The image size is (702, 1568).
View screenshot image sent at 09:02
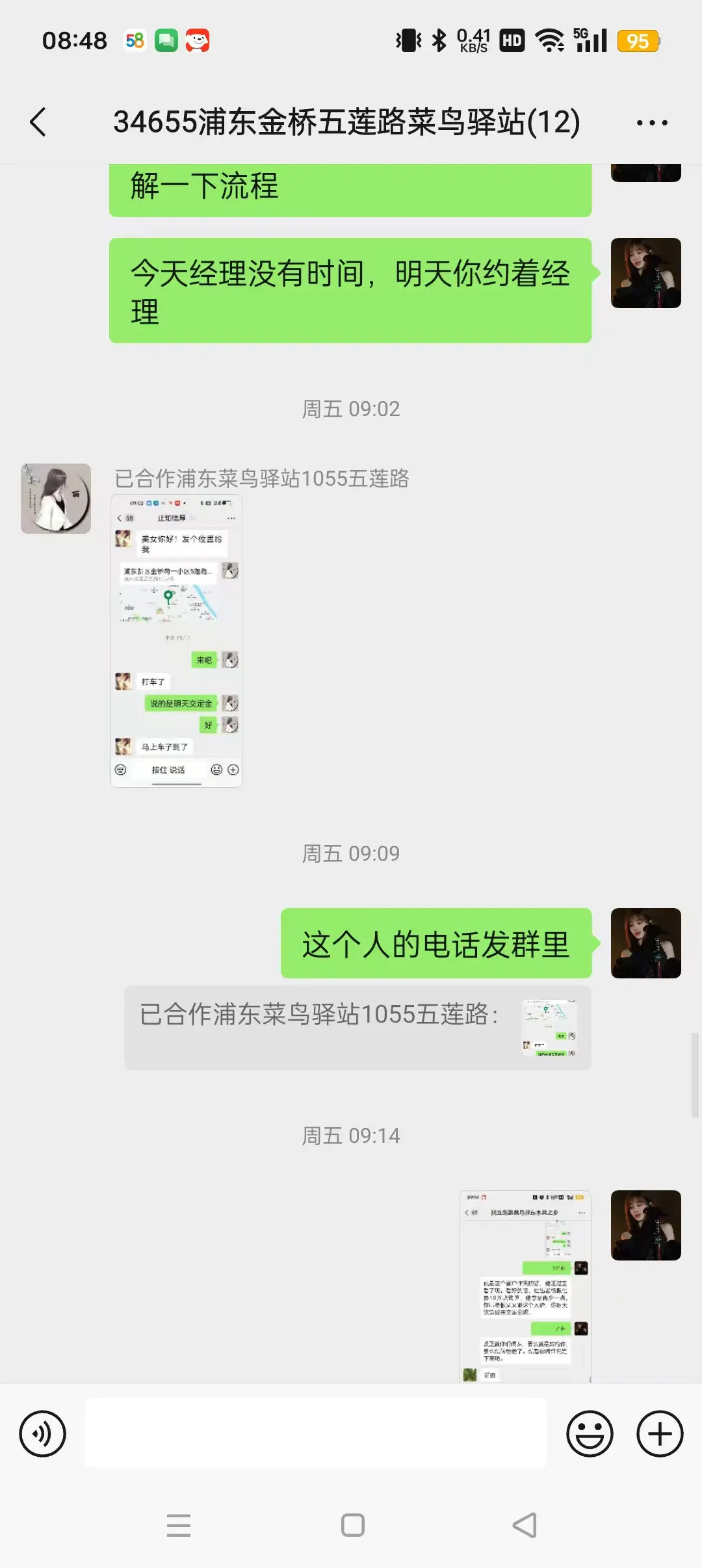(x=176, y=640)
